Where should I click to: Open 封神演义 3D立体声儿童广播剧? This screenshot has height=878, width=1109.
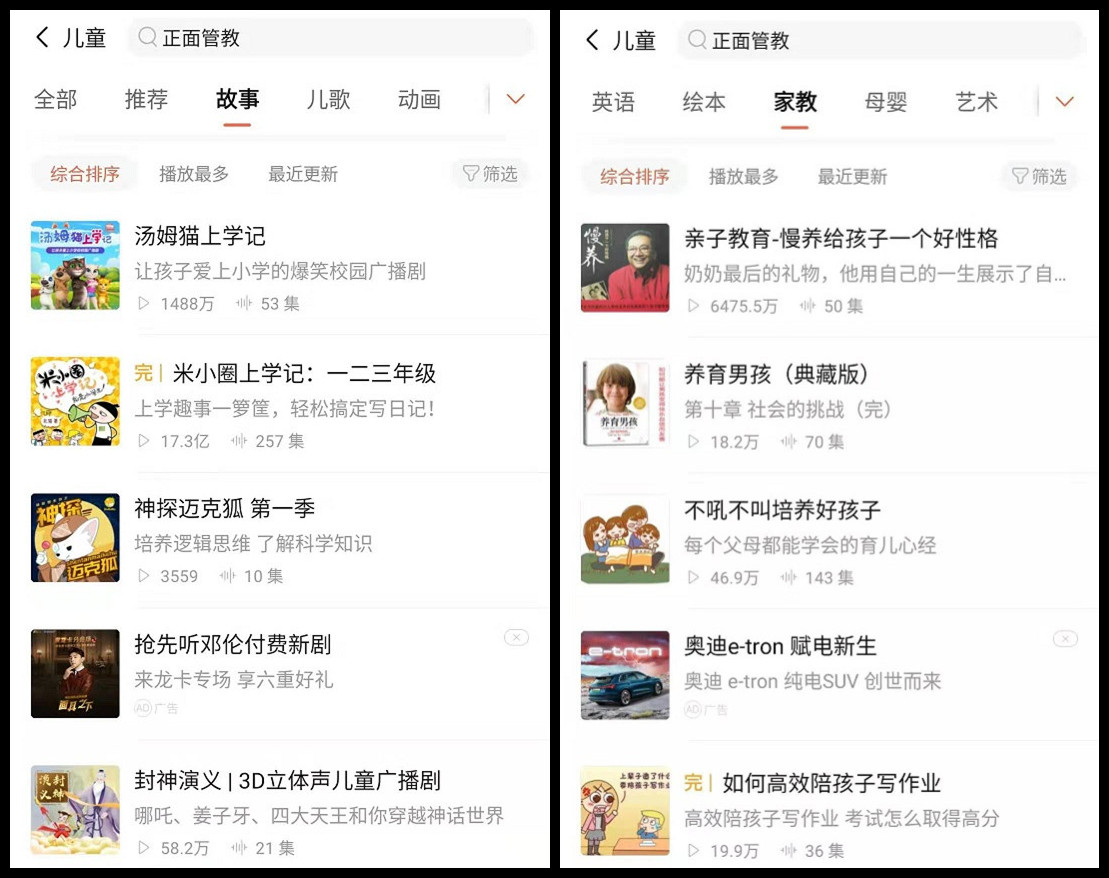click(x=288, y=781)
